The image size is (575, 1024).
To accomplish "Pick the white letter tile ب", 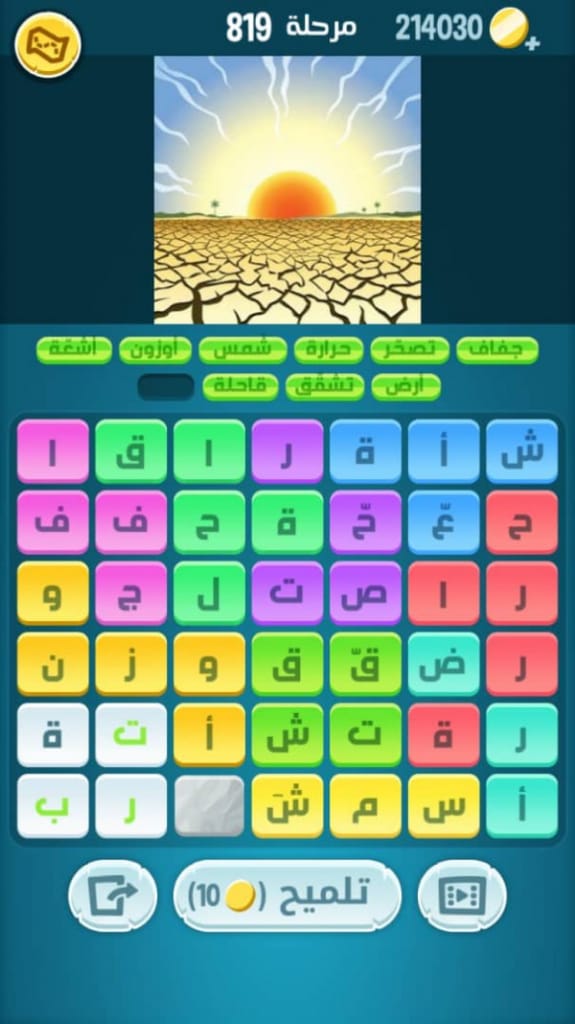I will 53,806.
